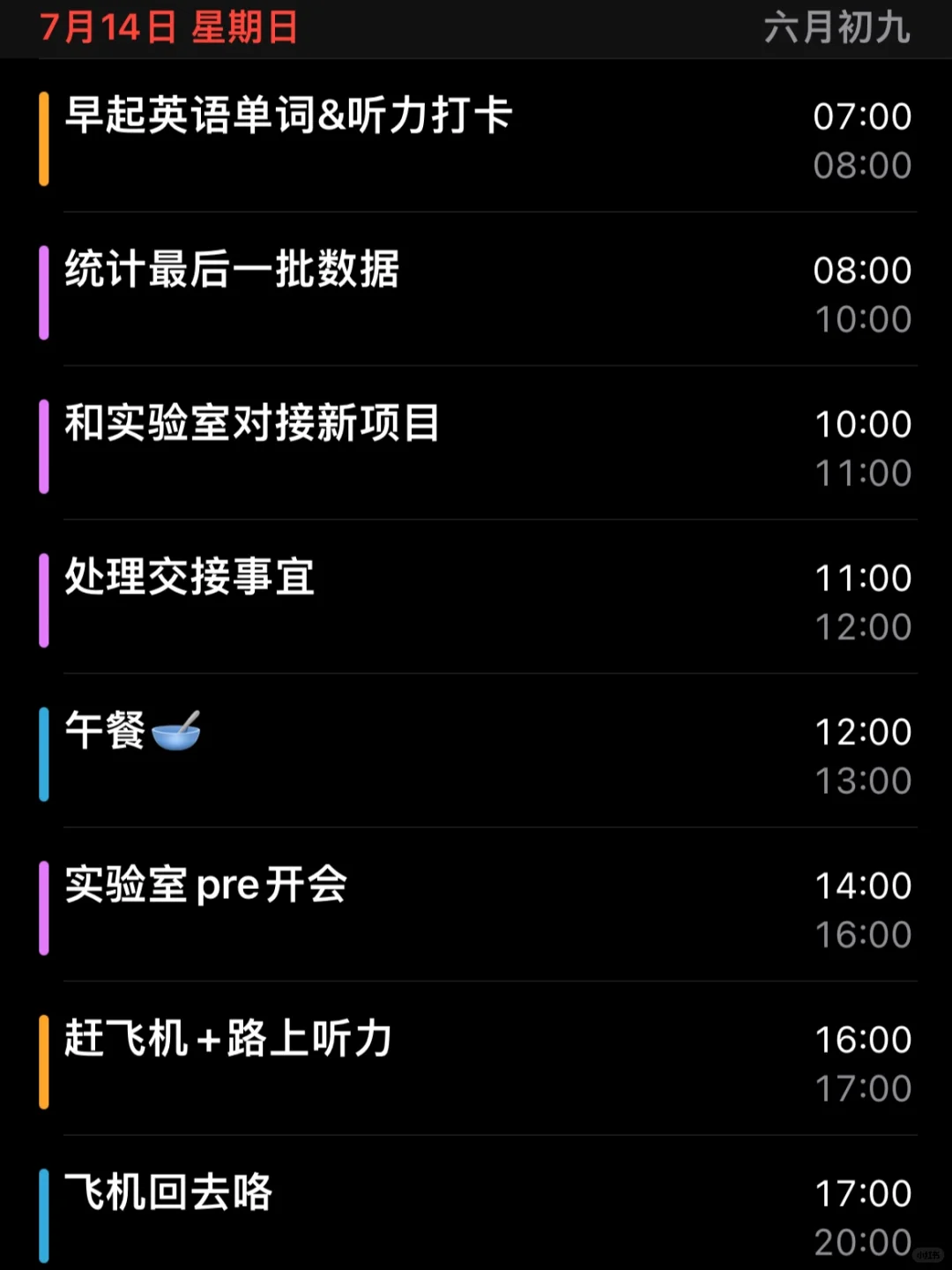The height and width of the screenshot is (1270, 952).
Task: Tap the 赶飞机+路上听力 event
Action: coord(476,1063)
